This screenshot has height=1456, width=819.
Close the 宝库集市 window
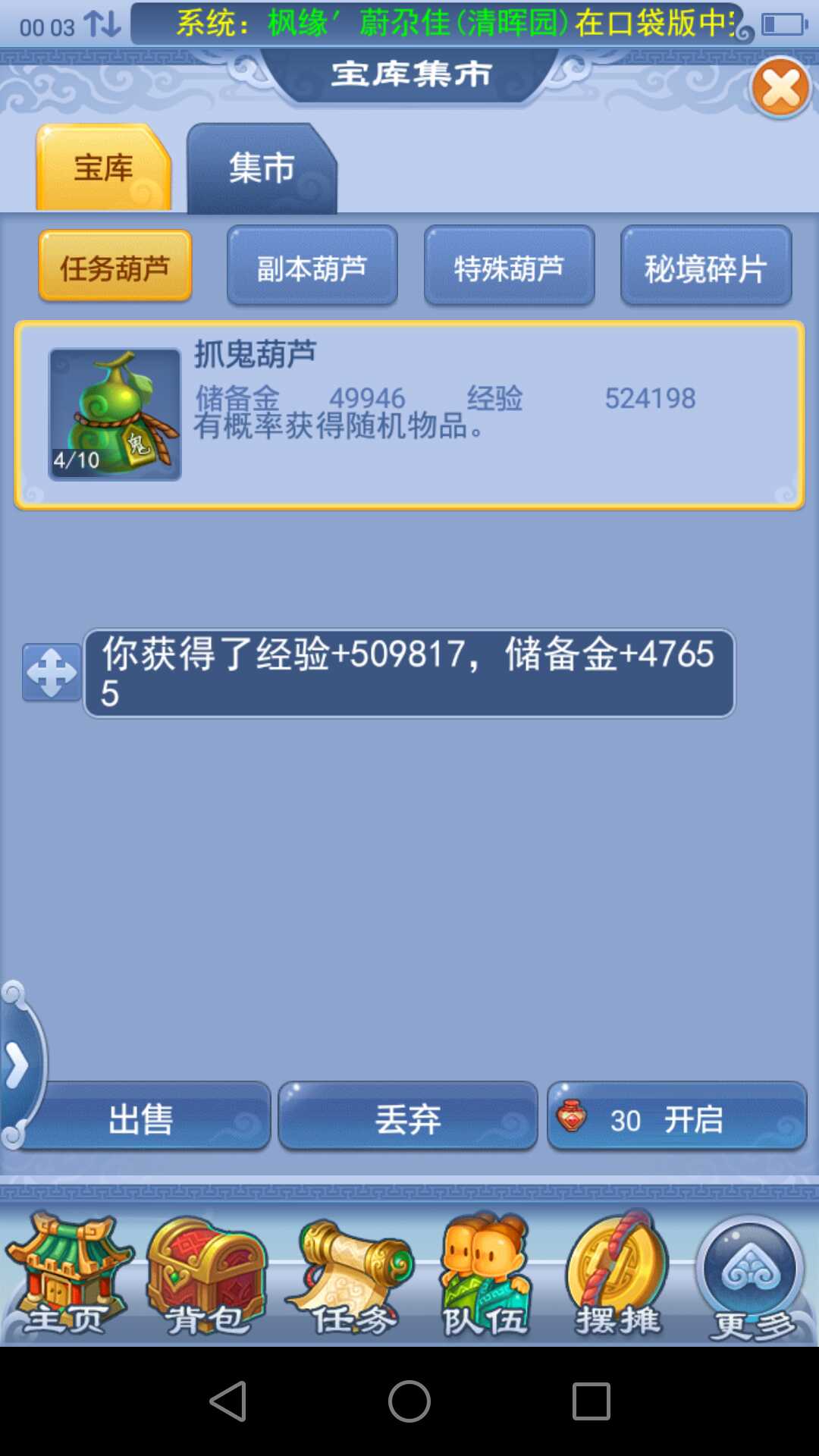[780, 88]
